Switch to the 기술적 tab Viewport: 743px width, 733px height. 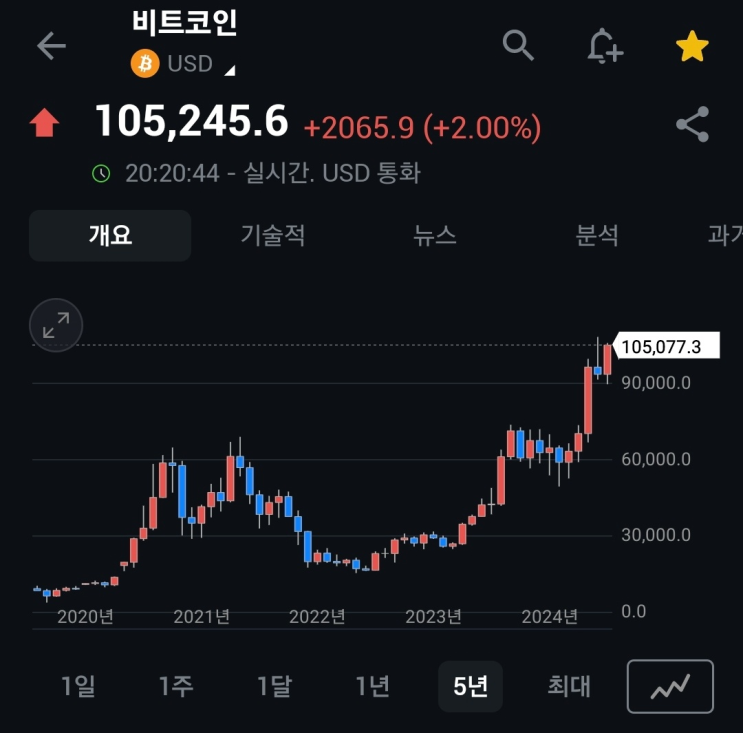click(272, 236)
